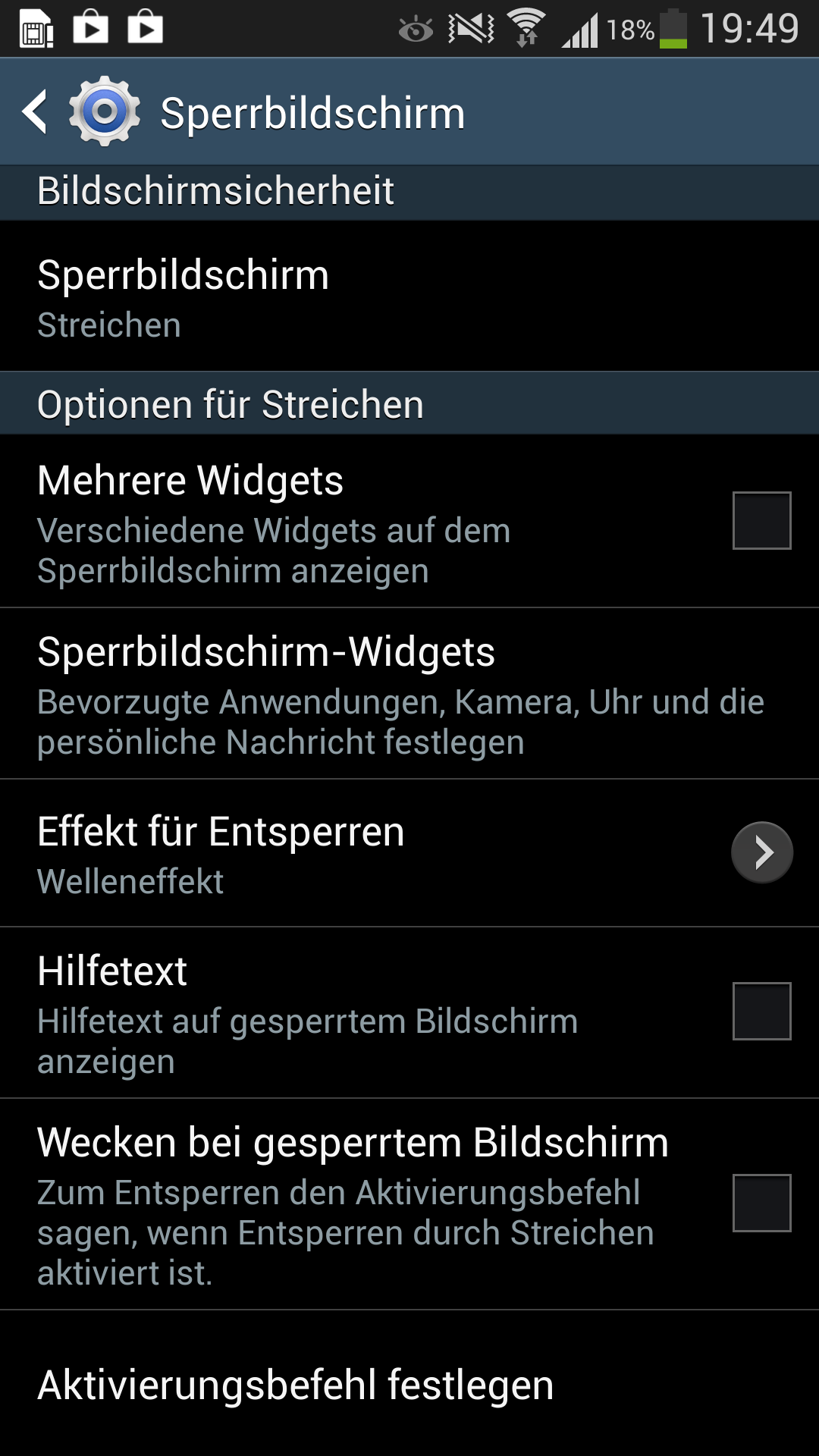Open Effekt für Entsperren options

[409, 853]
